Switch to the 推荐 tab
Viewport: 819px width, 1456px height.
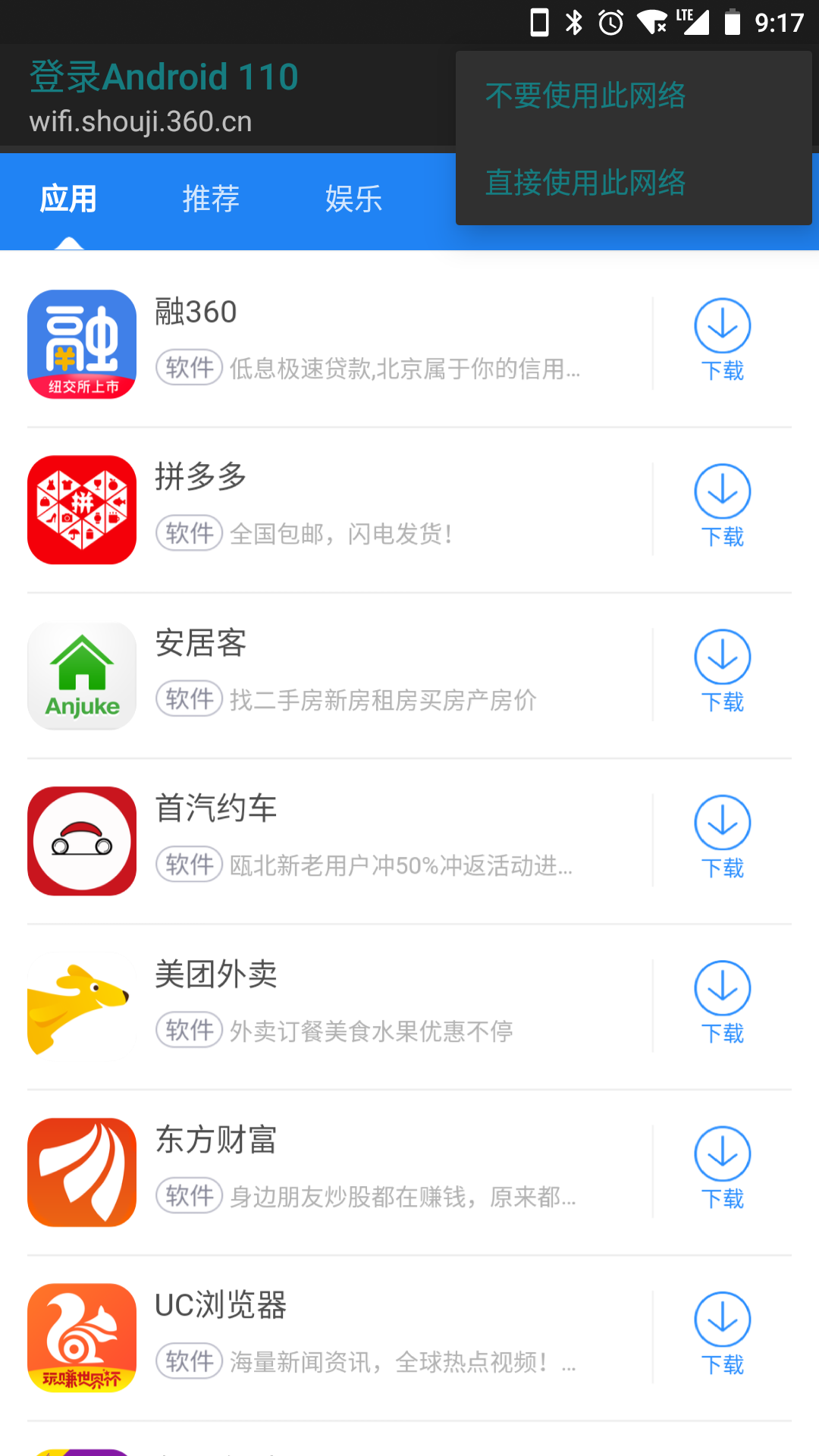click(211, 199)
